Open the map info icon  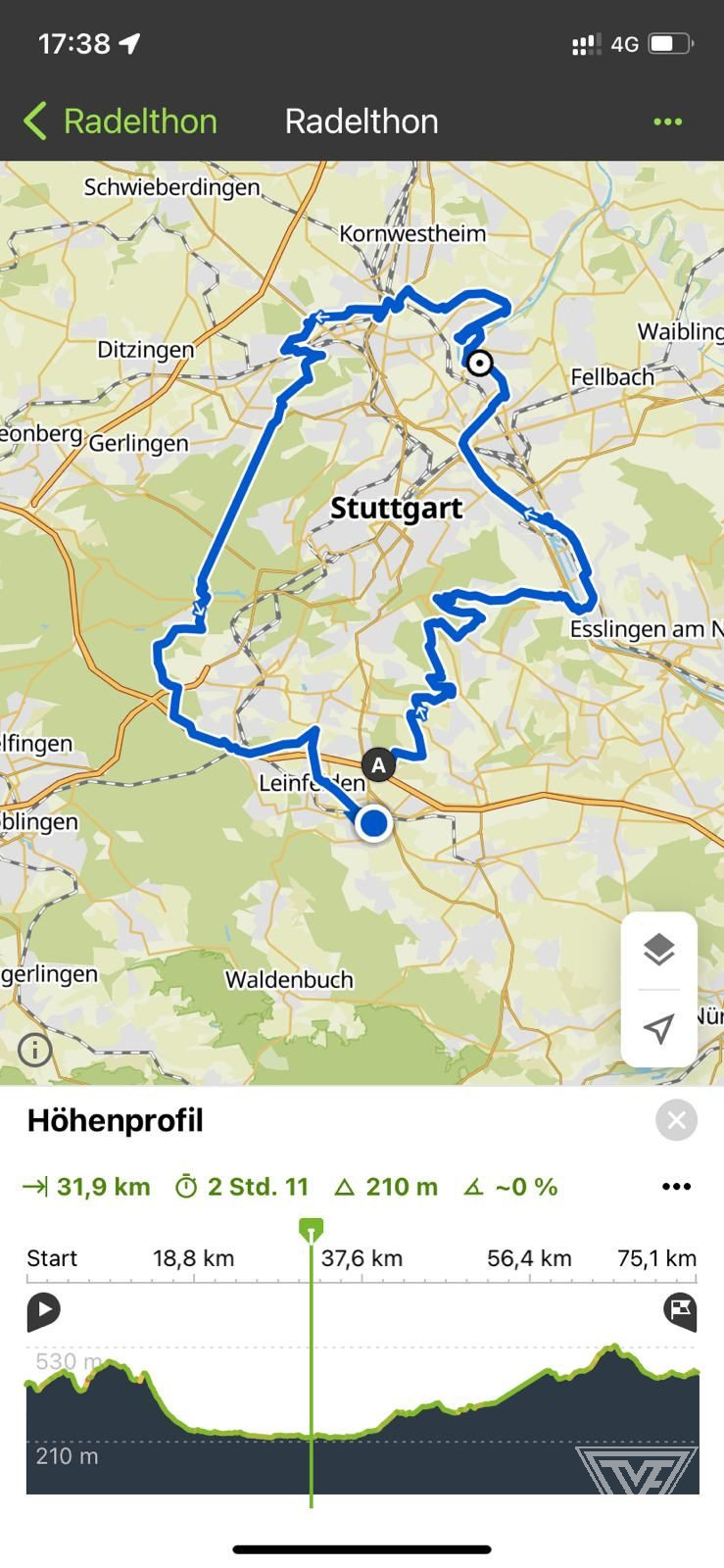35,1051
